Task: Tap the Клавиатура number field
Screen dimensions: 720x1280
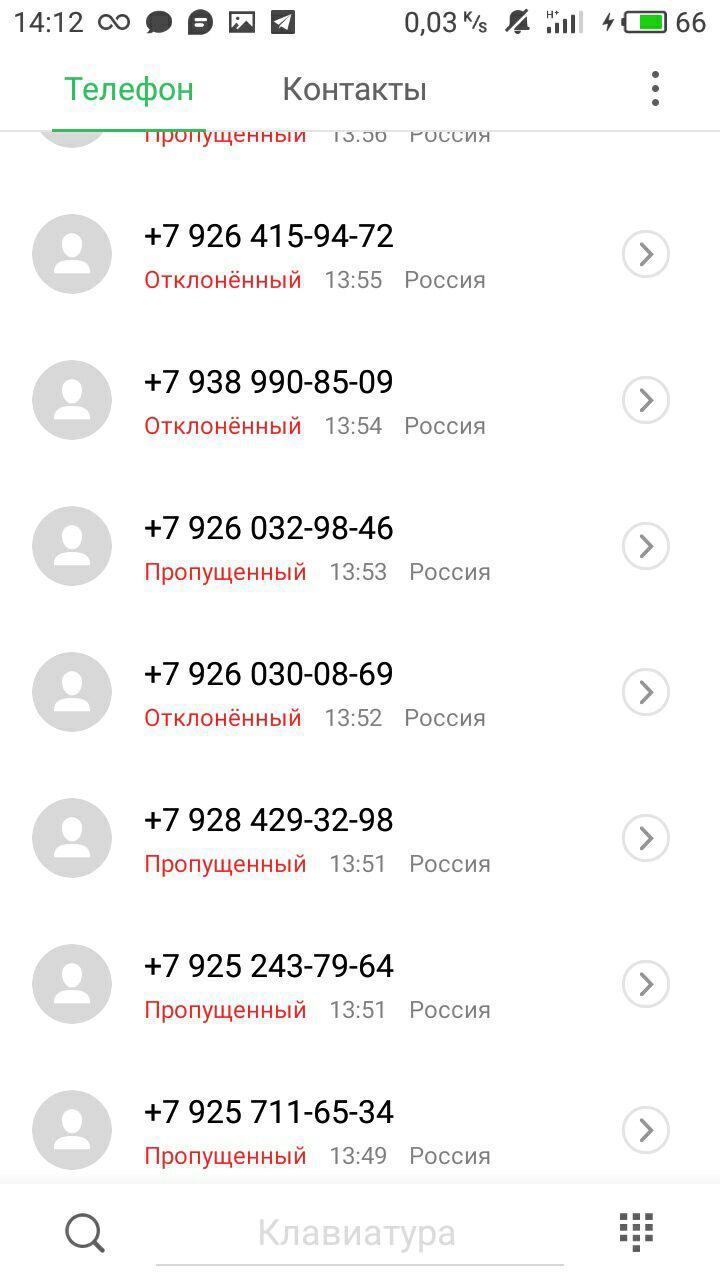Action: coord(359,1234)
